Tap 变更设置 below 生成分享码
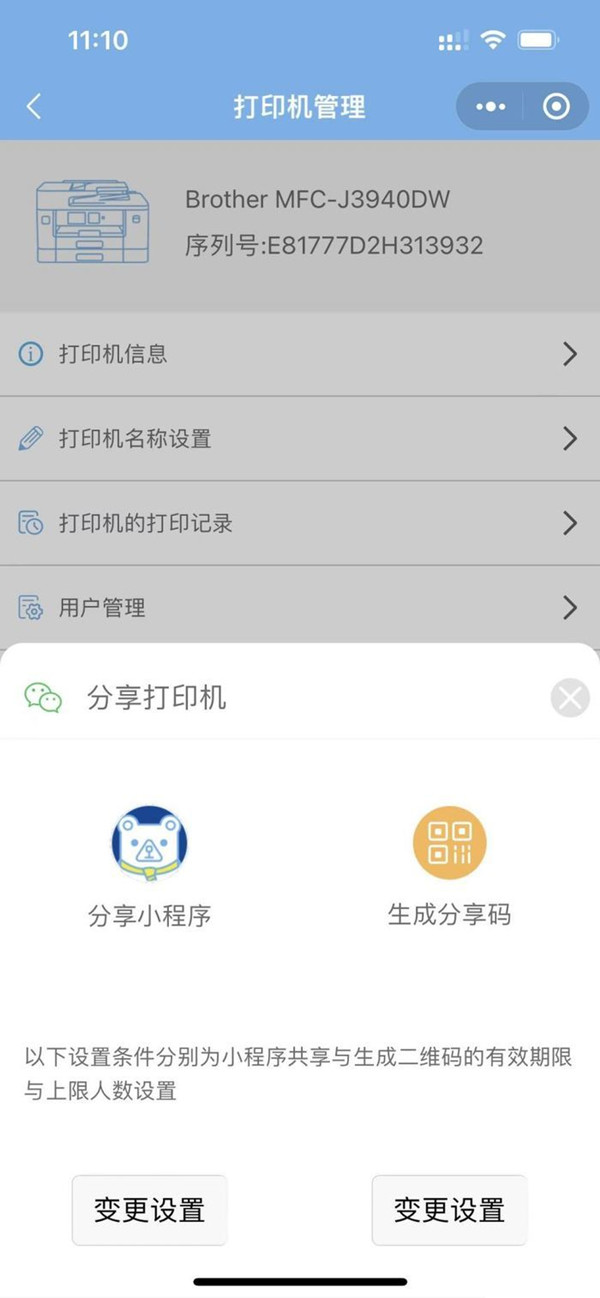600x1298 pixels. tap(450, 1210)
